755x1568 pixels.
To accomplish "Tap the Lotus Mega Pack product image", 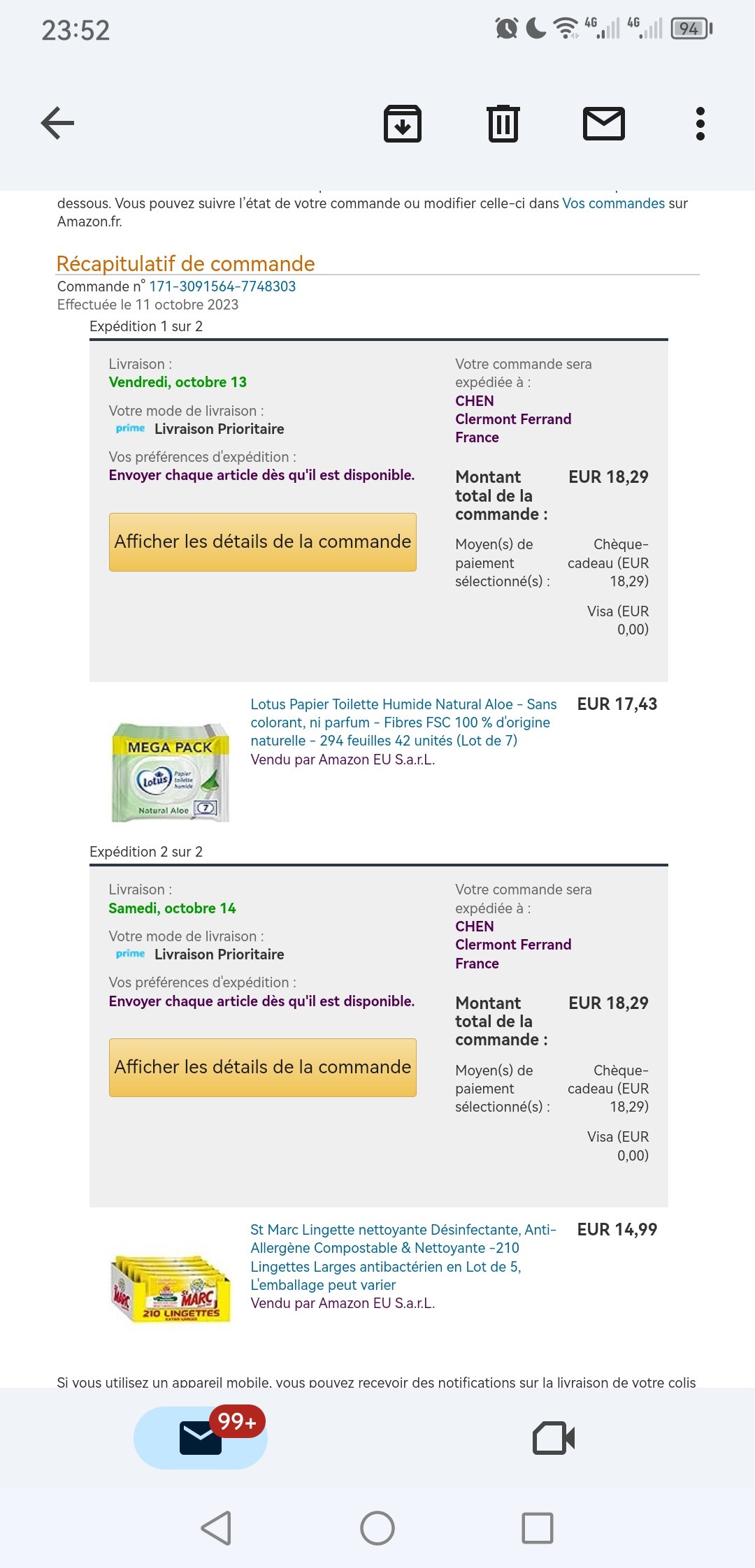I will tap(171, 771).
